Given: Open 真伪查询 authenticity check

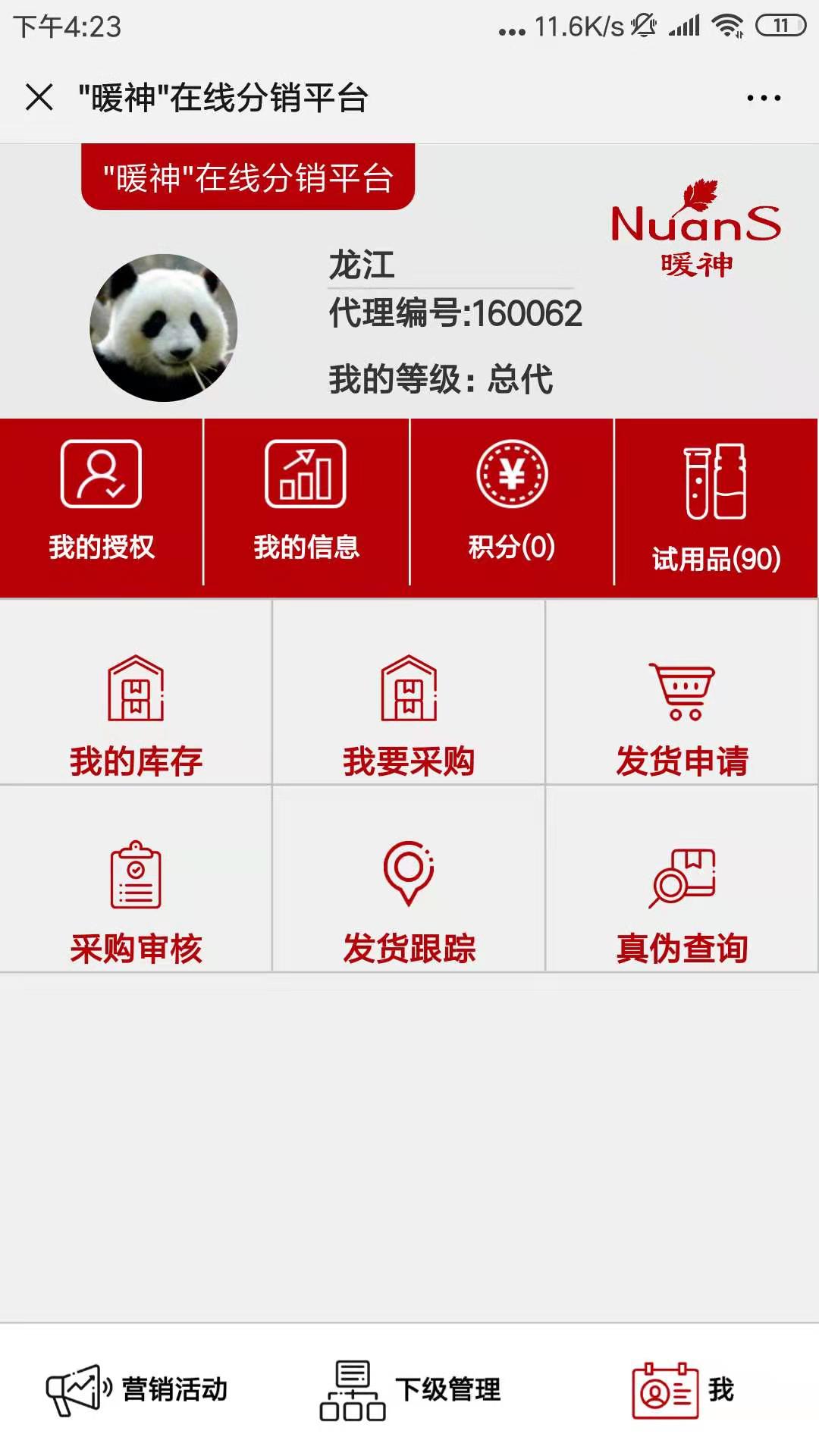Looking at the screenshot, I should [x=682, y=879].
